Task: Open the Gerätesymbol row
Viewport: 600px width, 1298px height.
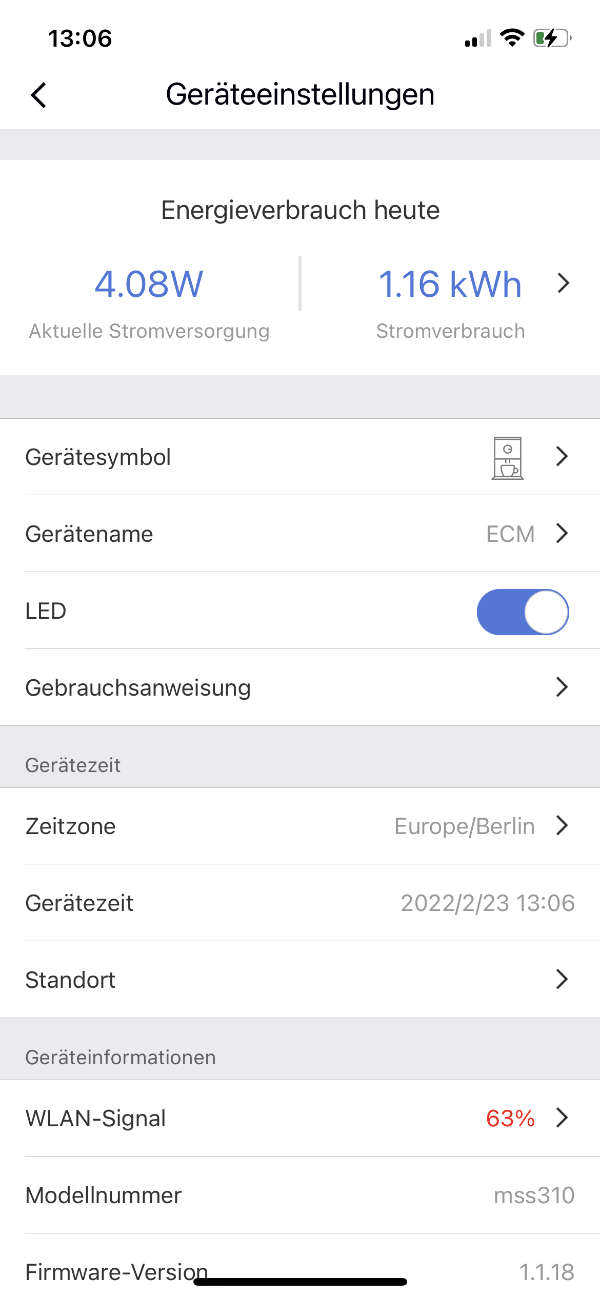Action: coord(300,457)
